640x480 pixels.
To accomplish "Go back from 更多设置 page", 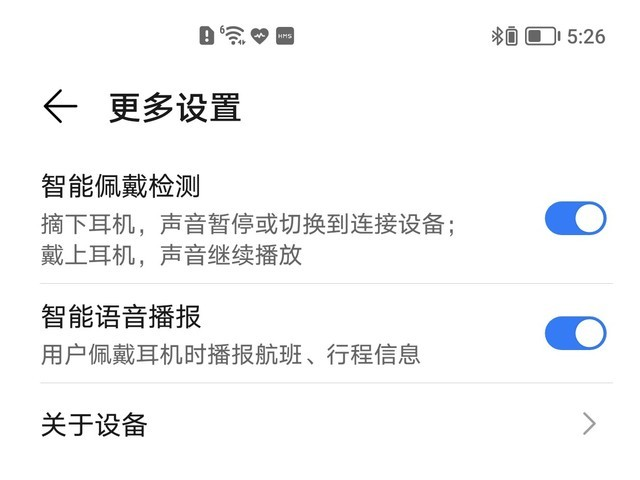I will pyautogui.click(x=60, y=107).
